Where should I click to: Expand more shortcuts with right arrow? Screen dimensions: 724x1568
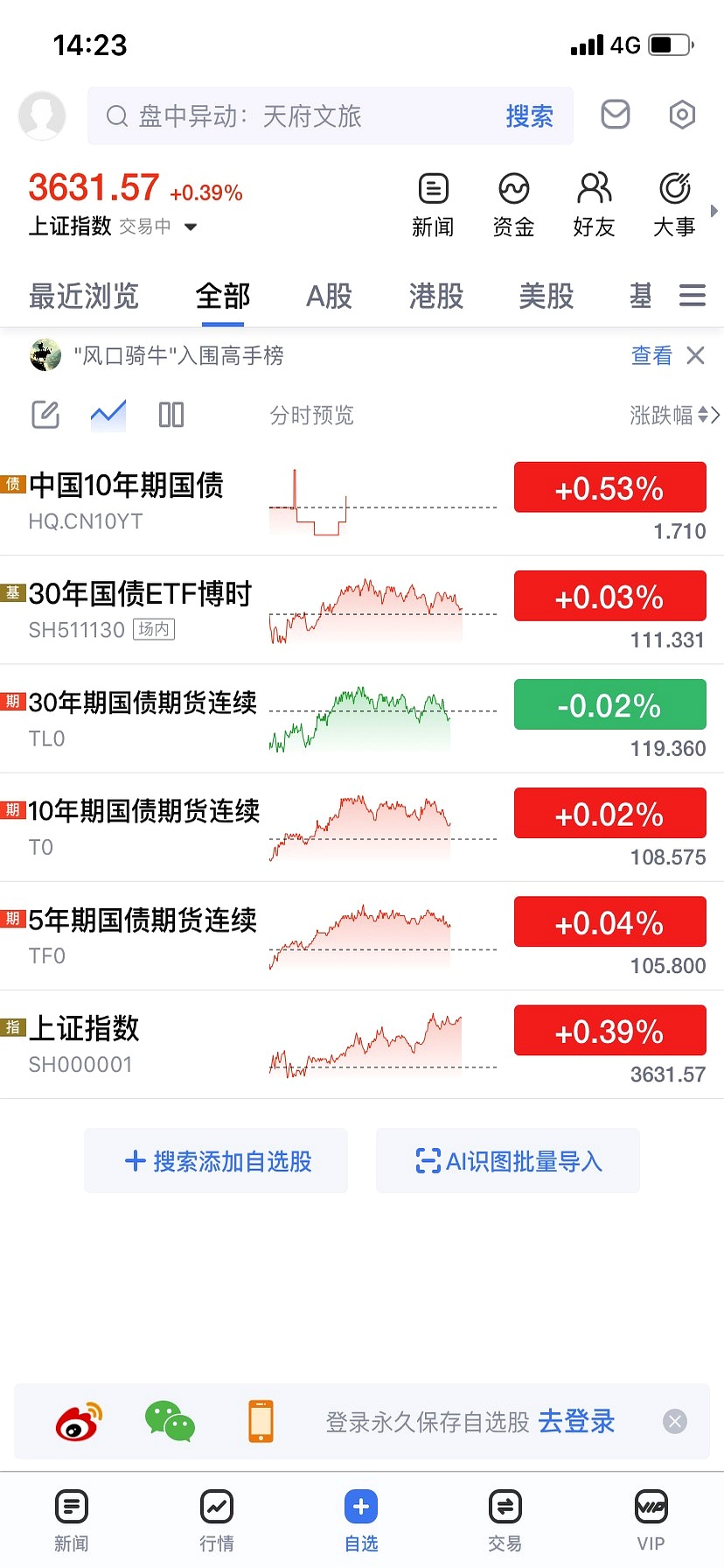pyautogui.click(x=714, y=210)
